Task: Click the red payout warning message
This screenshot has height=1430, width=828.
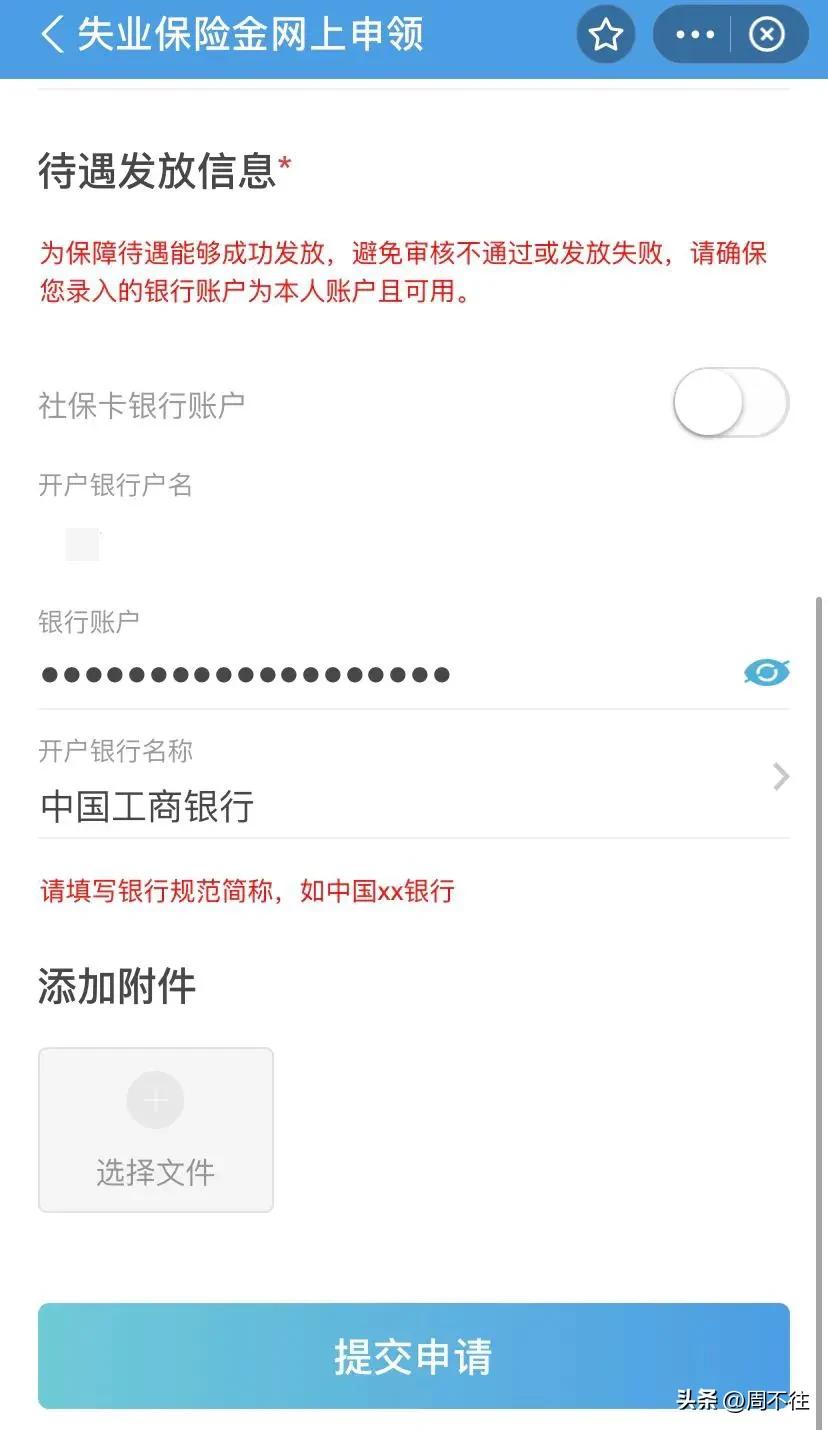Action: pos(404,273)
